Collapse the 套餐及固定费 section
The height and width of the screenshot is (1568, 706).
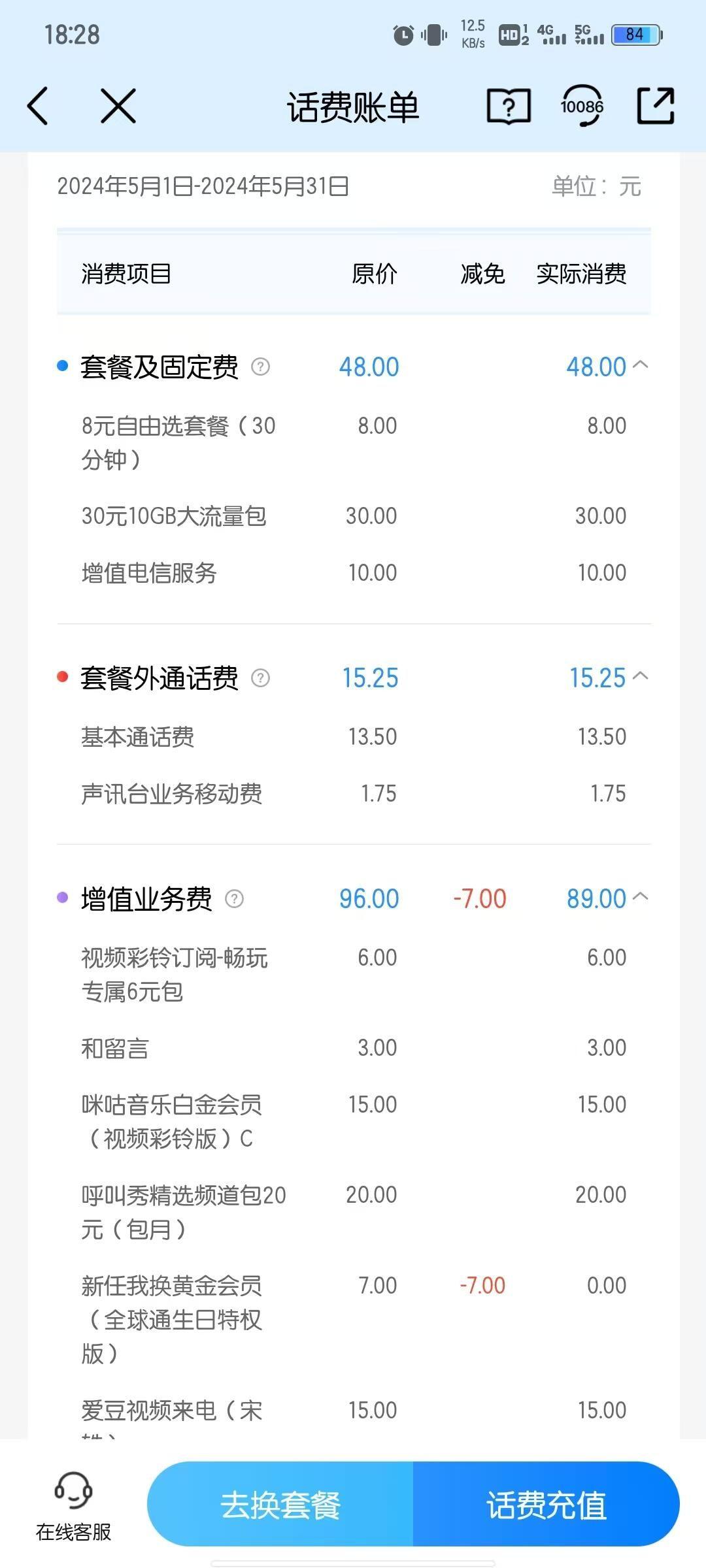pos(641,365)
